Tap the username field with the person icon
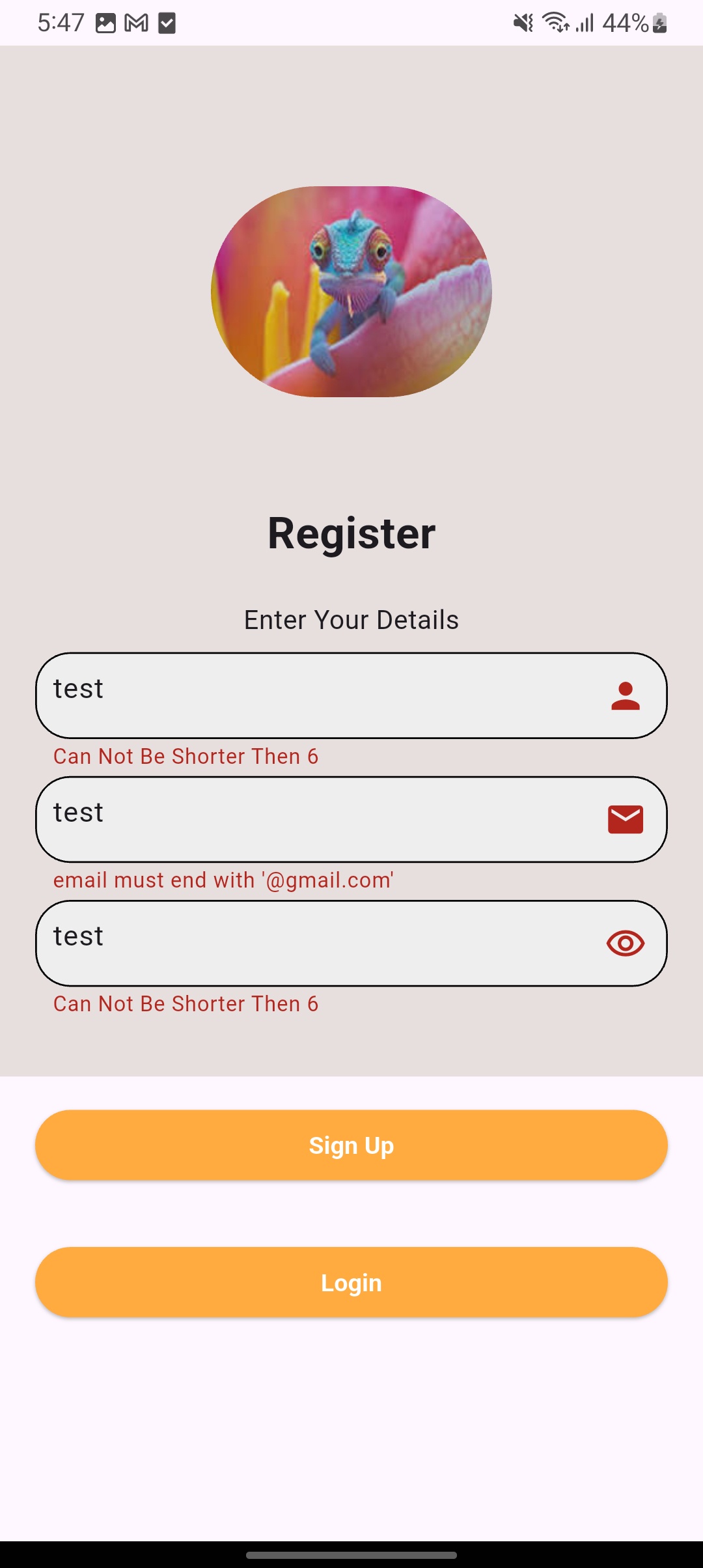This screenshot has height=1568, width=703. 351,695
